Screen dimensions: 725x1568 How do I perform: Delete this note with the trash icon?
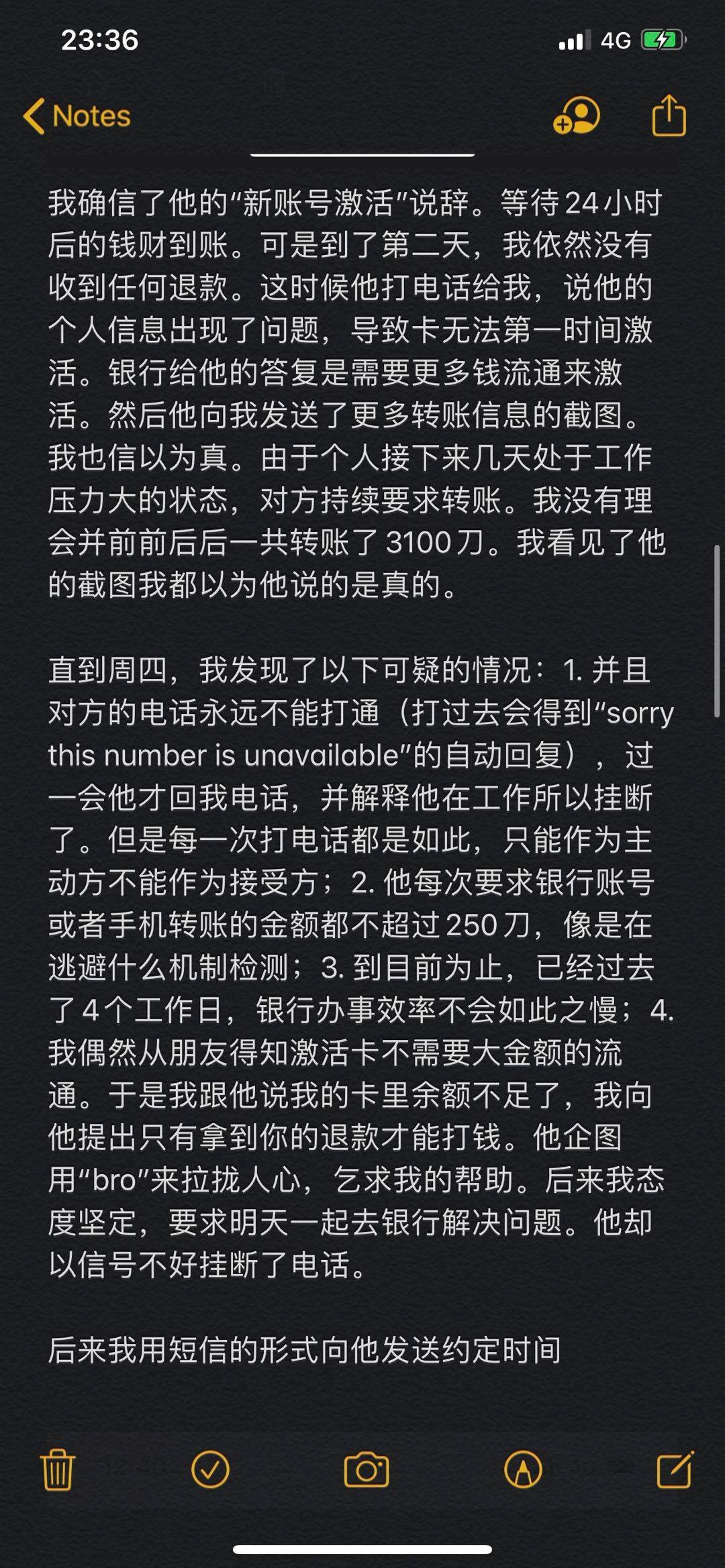coord(58,1469)
